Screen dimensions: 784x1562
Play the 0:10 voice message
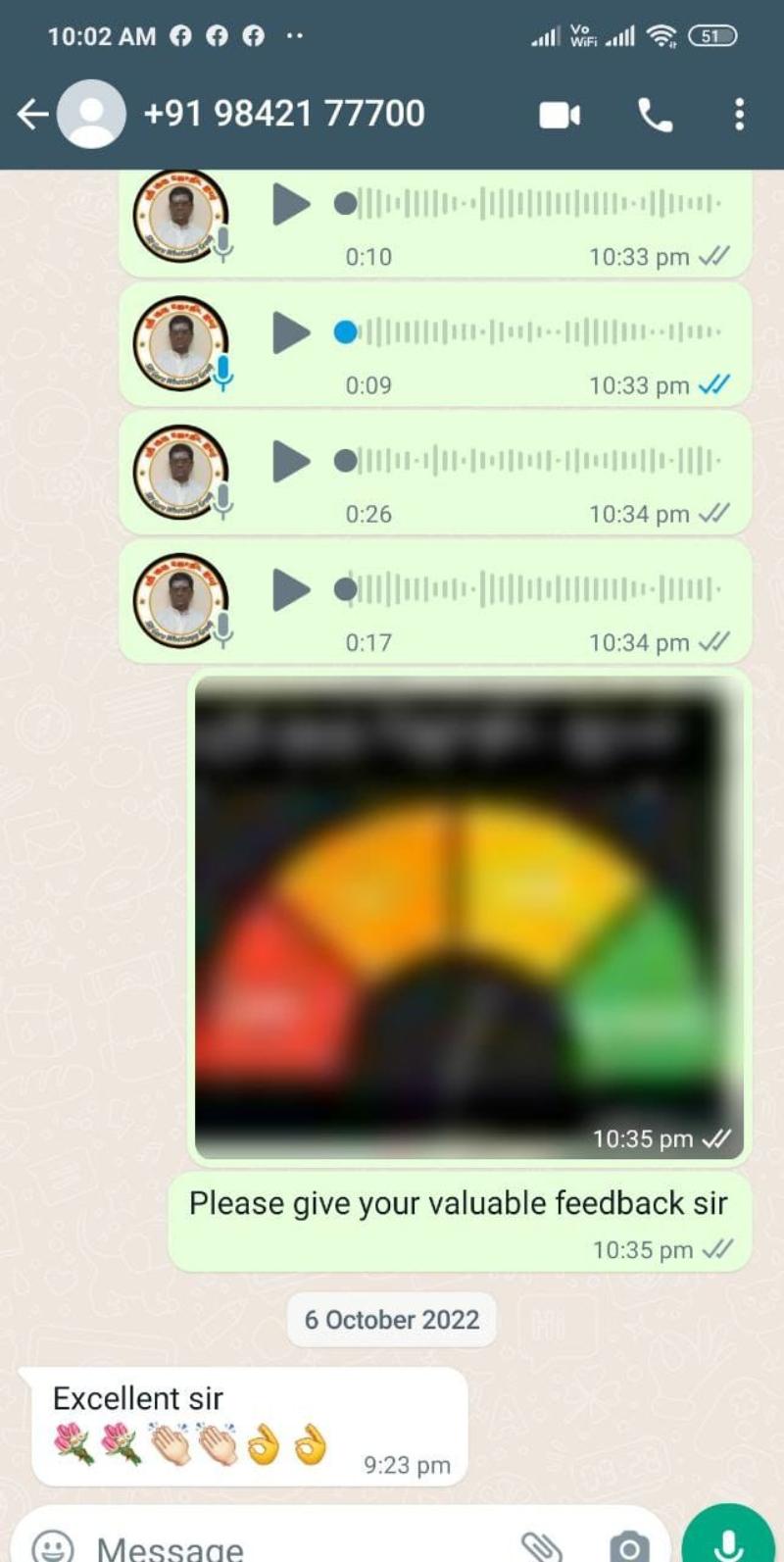290,204
